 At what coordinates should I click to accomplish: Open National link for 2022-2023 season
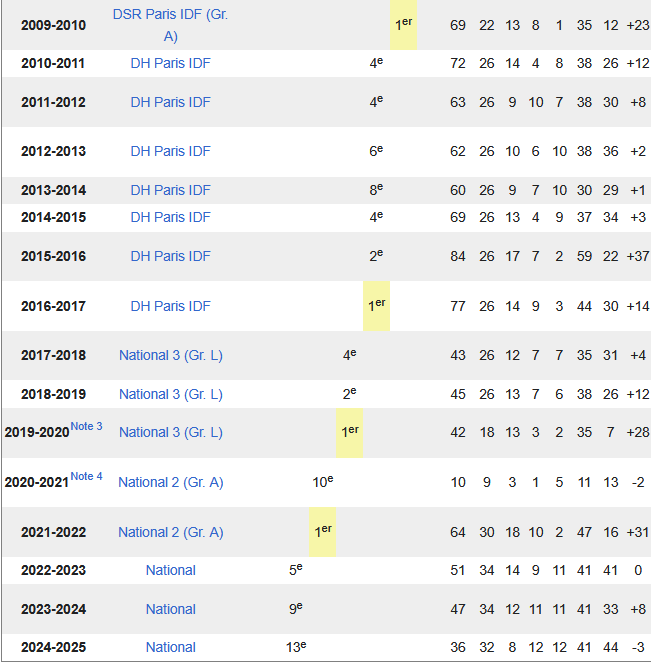pos(170,570)
